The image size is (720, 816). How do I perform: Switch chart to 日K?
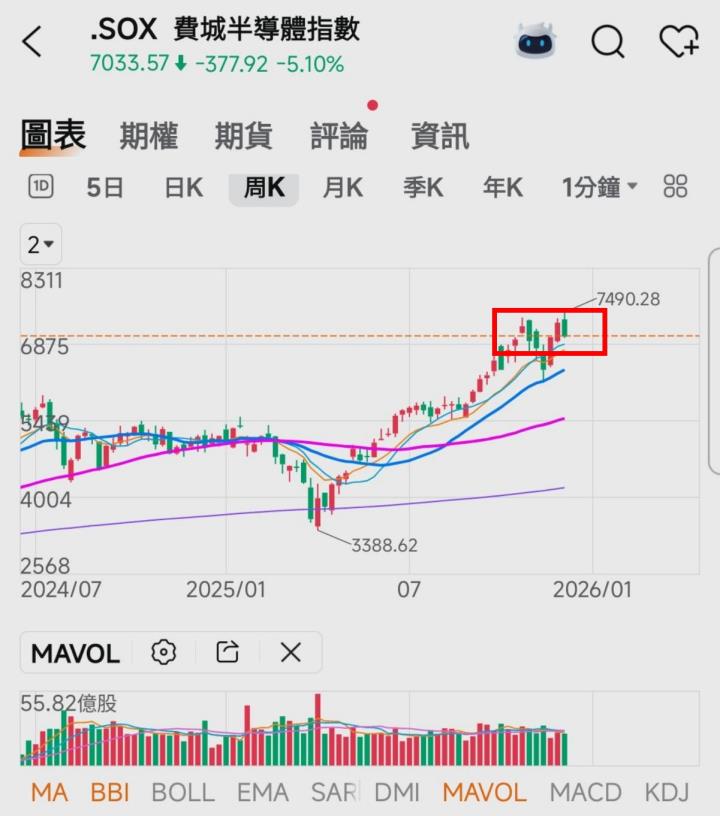click(183, 187)
